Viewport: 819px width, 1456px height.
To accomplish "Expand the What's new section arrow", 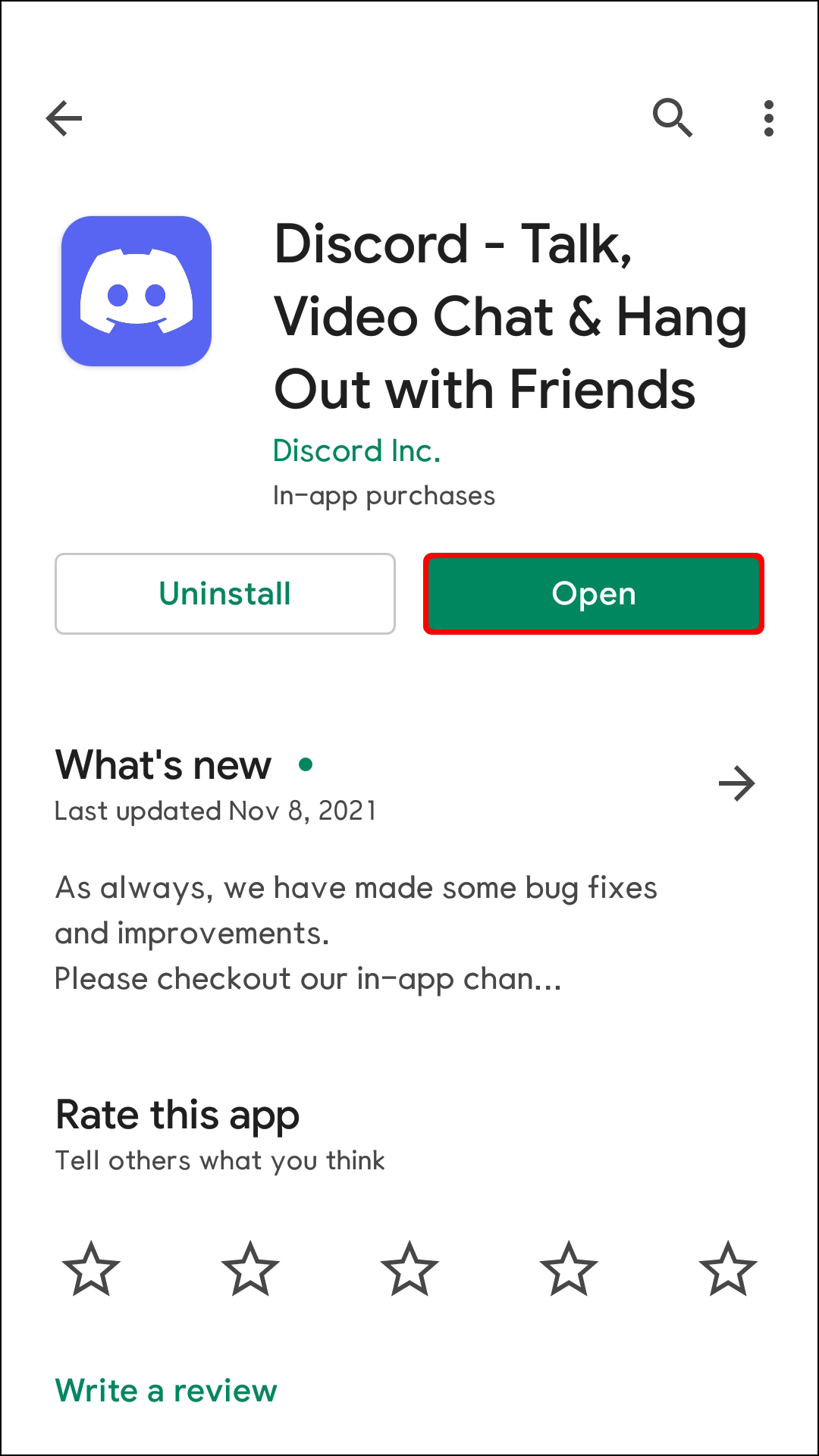I will point(736,783).
